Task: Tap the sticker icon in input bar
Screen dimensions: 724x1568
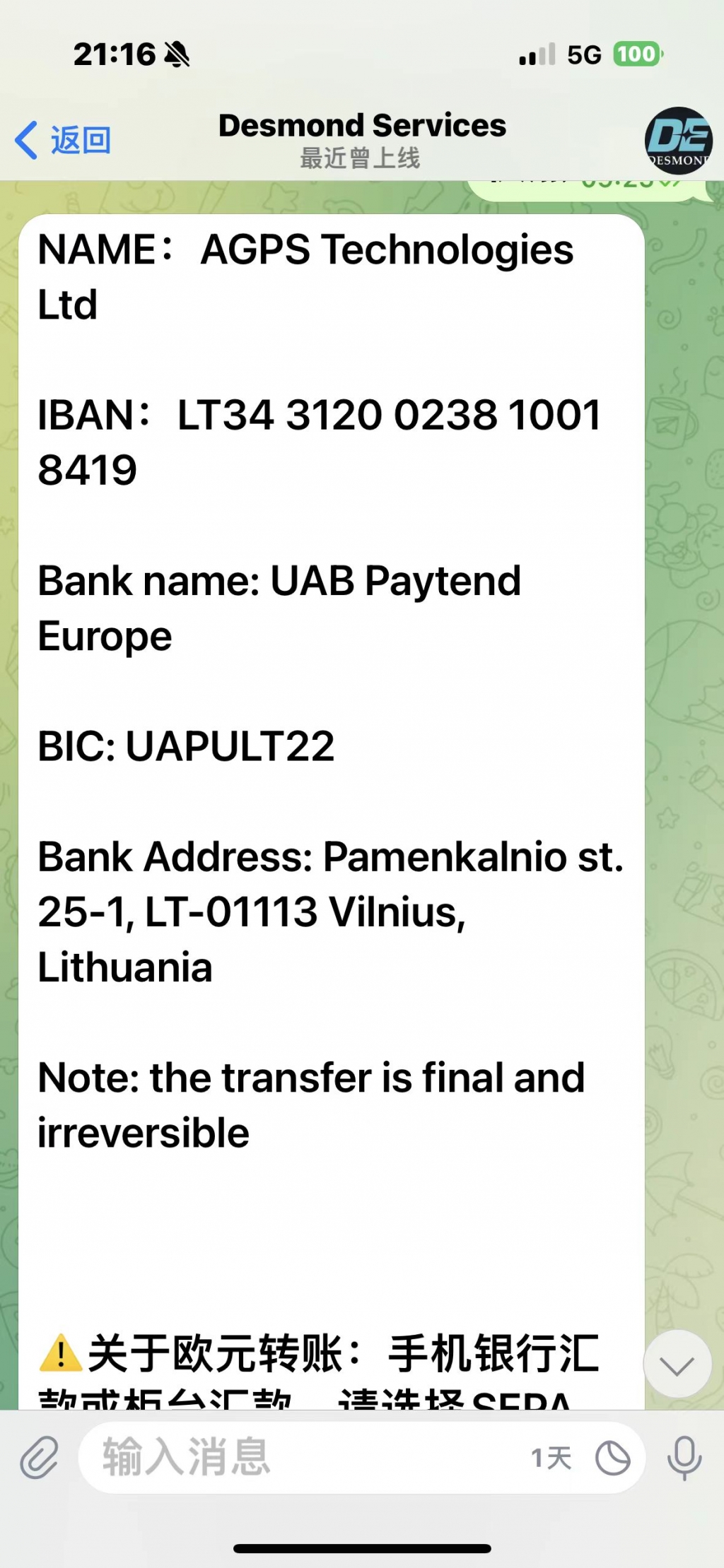Action: tap(612, 1458)
